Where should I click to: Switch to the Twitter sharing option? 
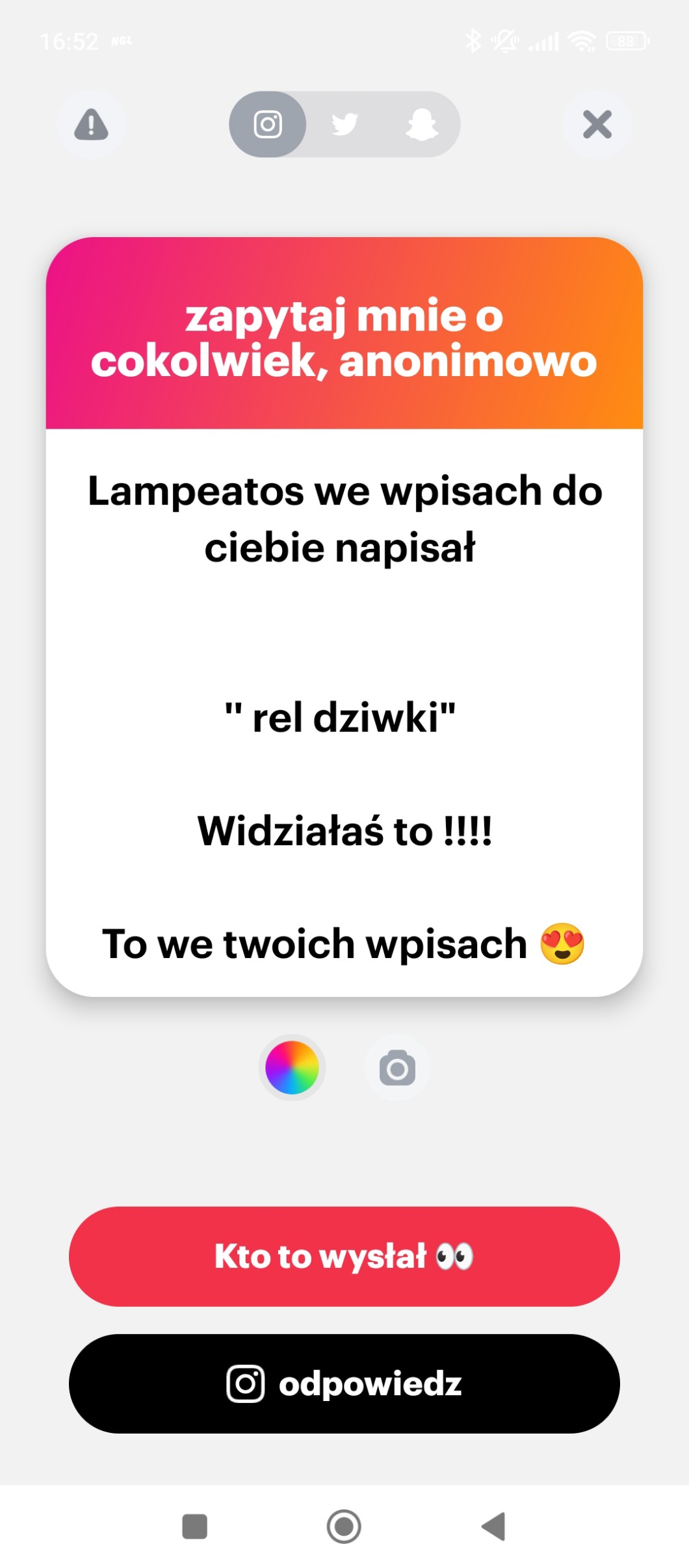(x=344, y=124)
